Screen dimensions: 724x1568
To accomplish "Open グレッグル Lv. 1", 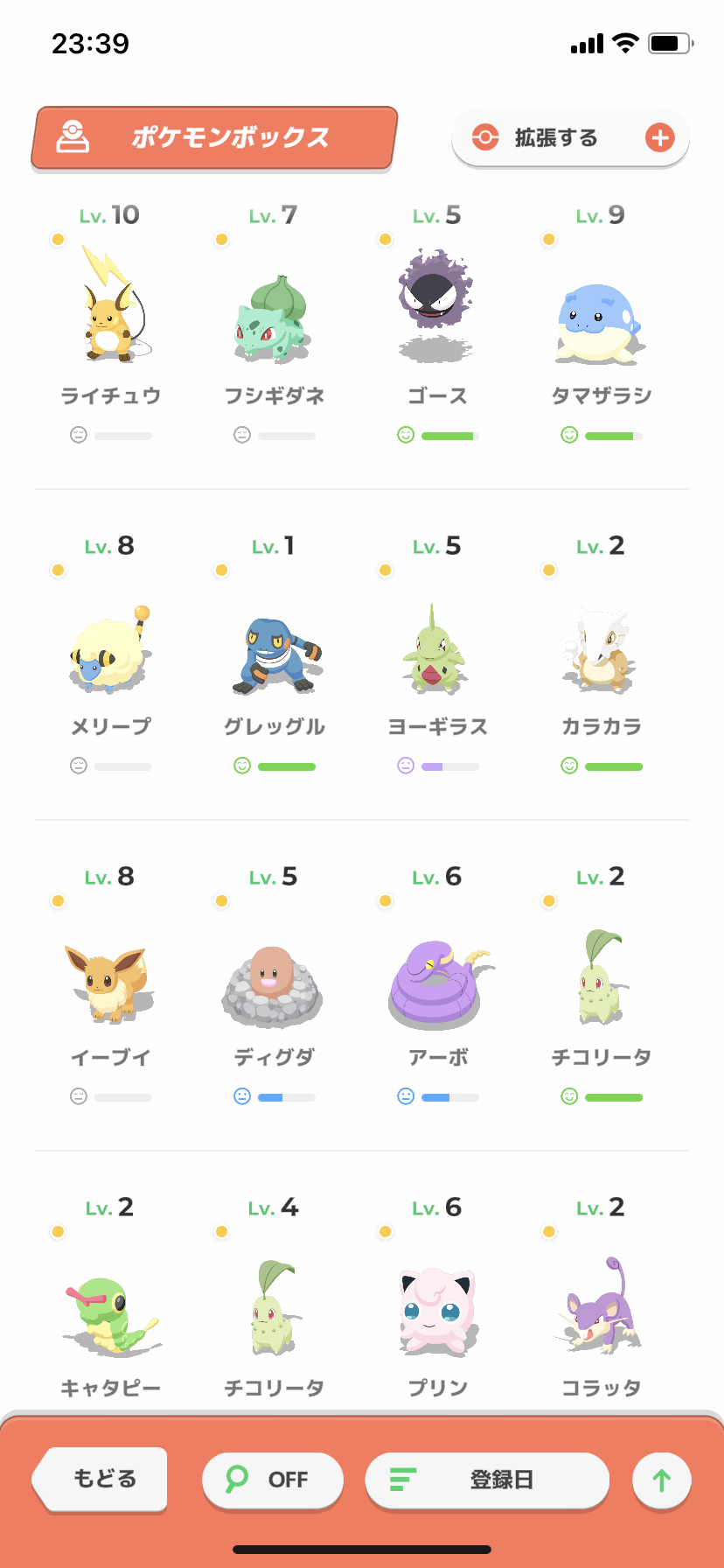I will 274,654.
